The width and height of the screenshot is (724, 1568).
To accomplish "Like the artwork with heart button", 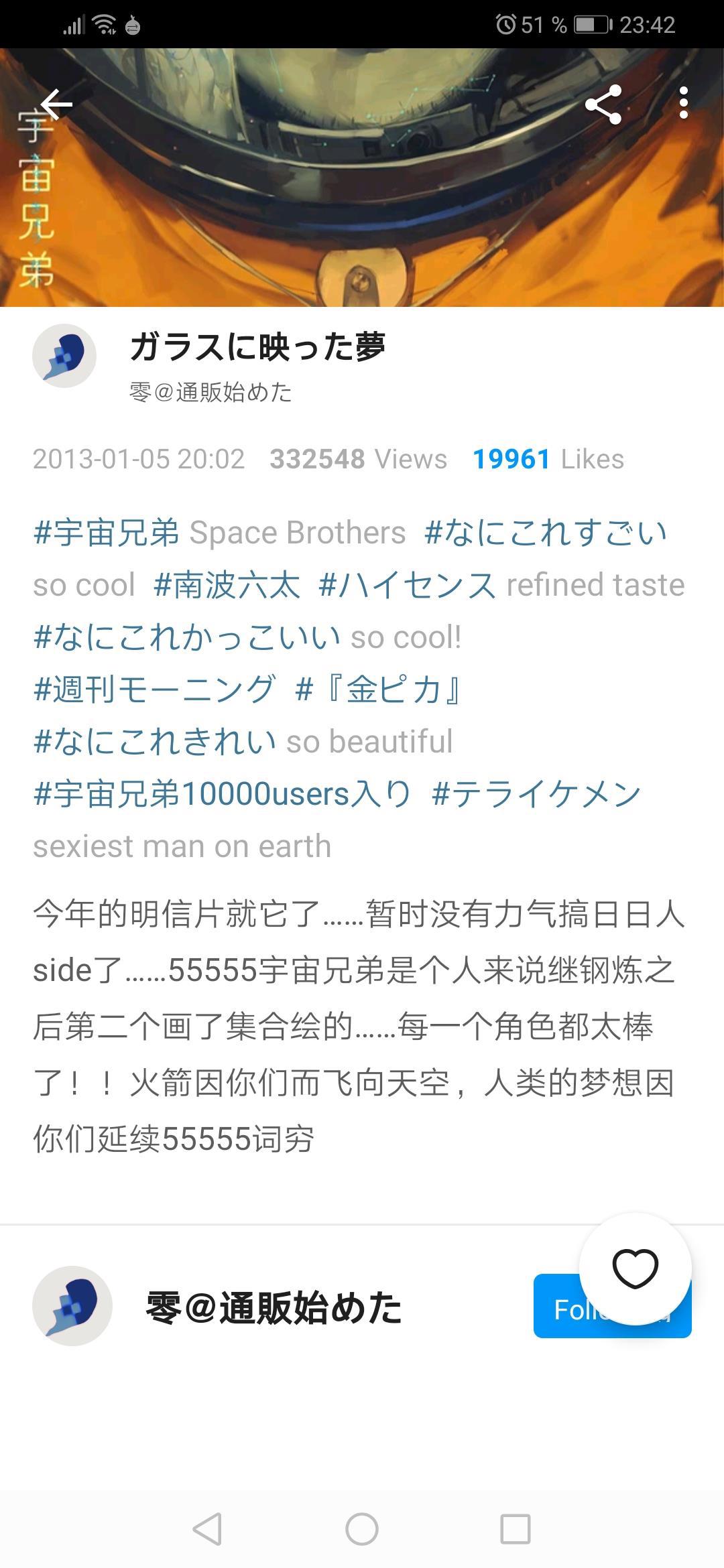I will (x=635, y=1268).
